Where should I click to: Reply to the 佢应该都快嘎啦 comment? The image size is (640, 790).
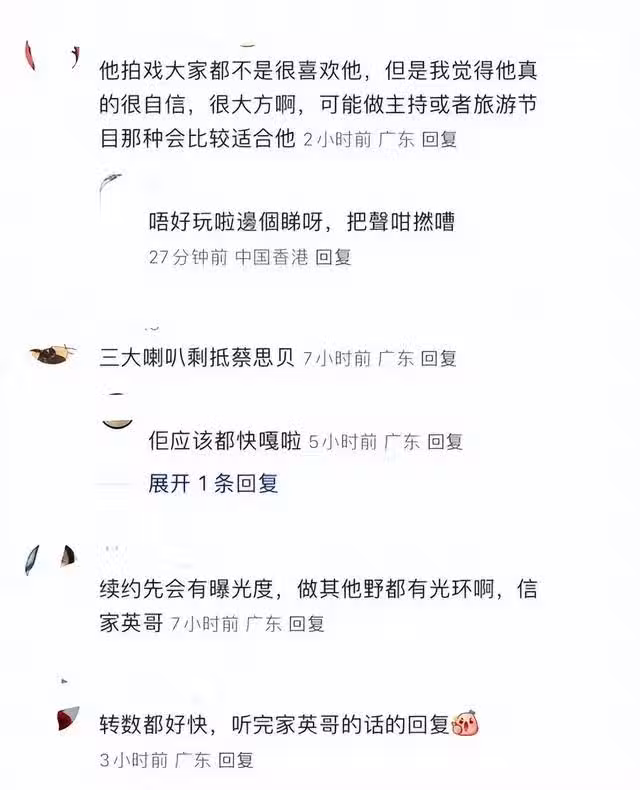click(445, 441)
